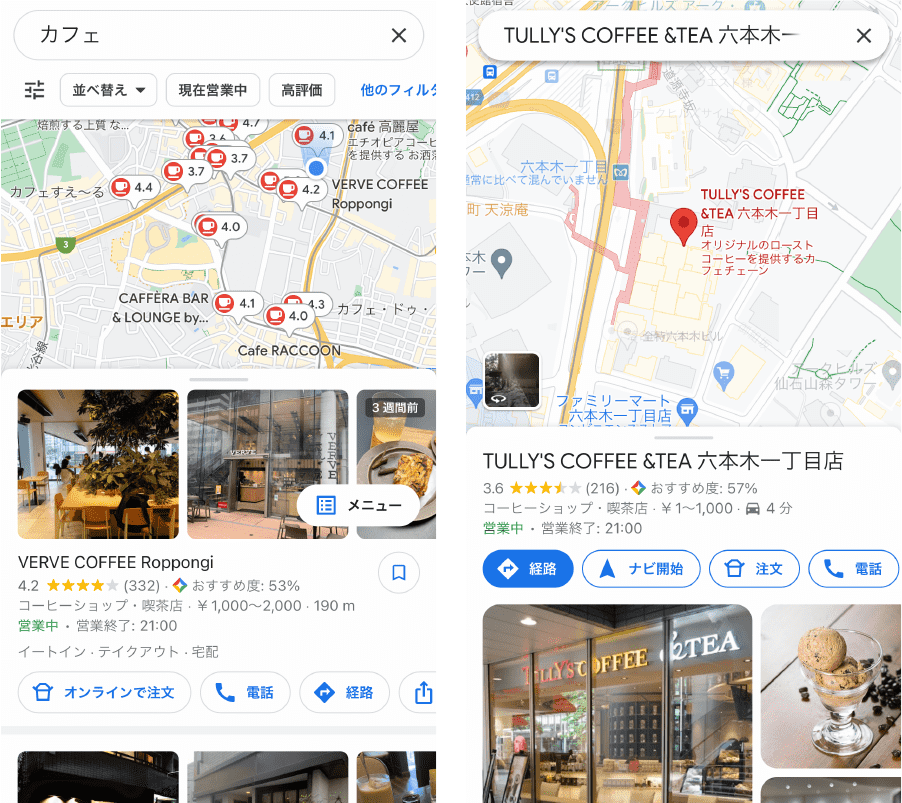The height and width of the screenshot is (803, 902).
Task: Get 経路 directions to TULLY'S COFFEE
Action: click(527, 568)
